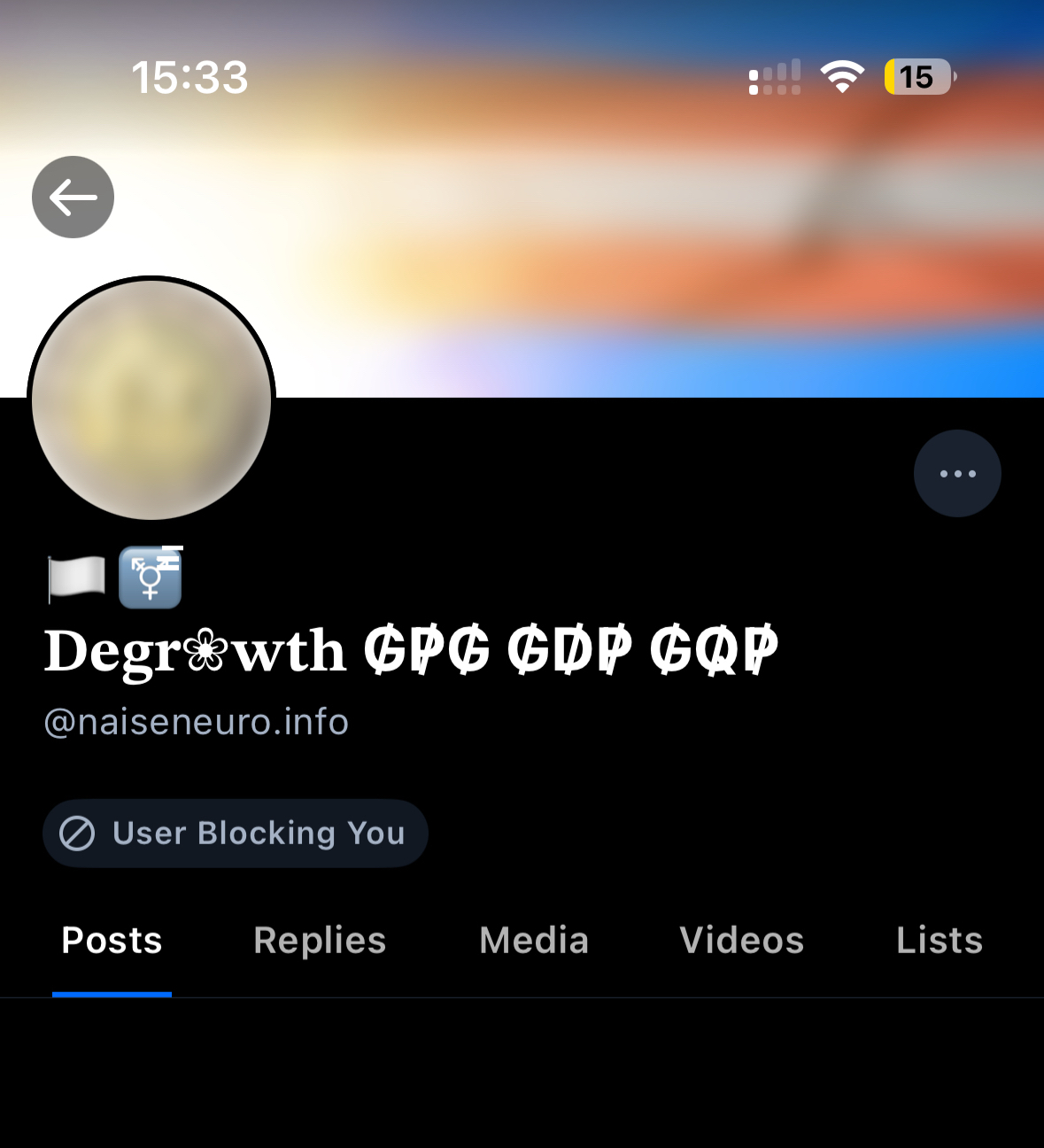View the profile avatar picture
Screen dimensions: 1044x1148
coord(151,399)
